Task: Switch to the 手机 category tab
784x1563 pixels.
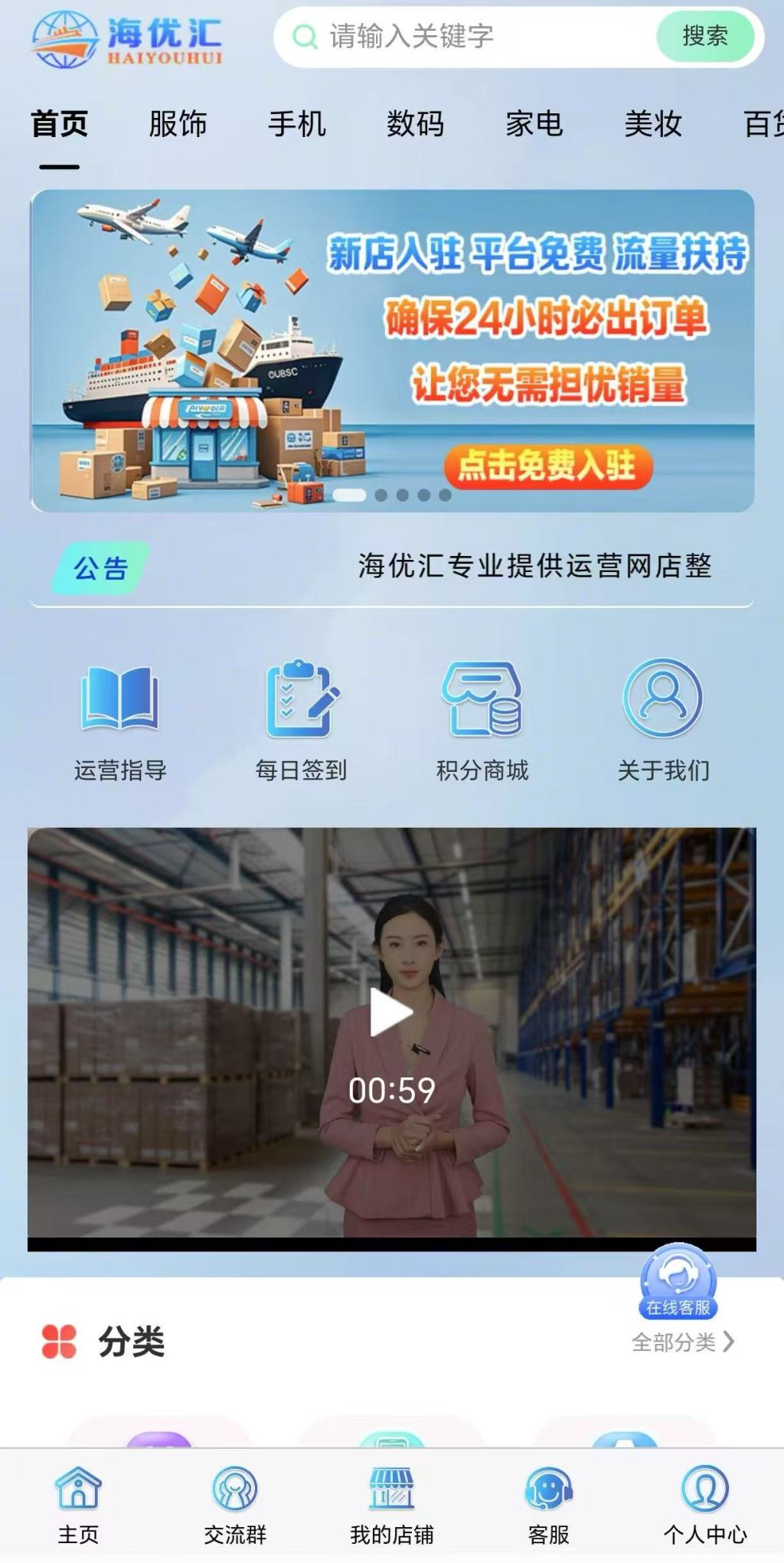Action: tap(297, 124)
